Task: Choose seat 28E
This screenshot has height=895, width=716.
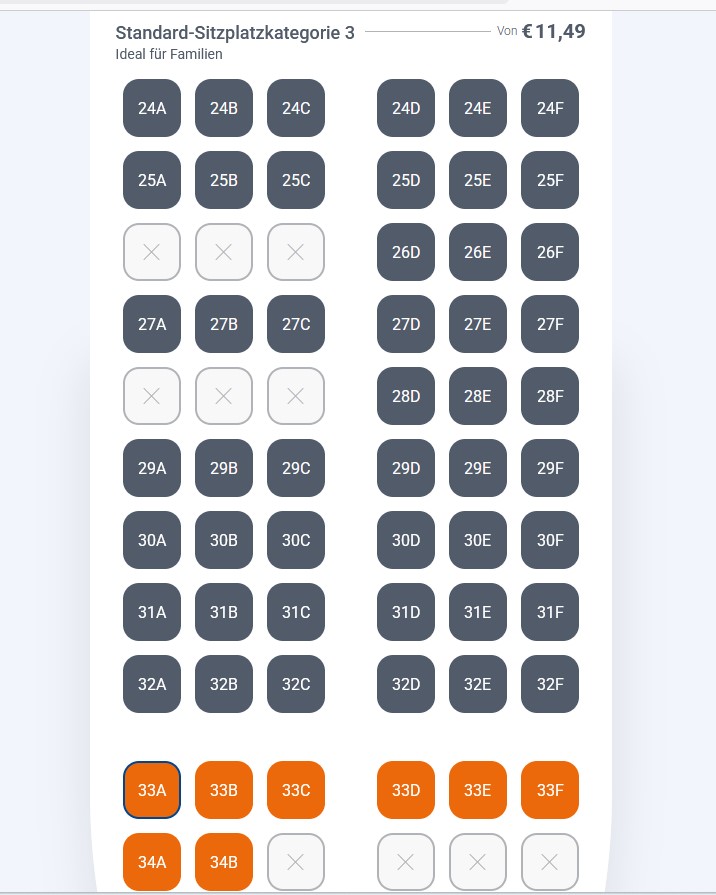Action: point(478,396)
